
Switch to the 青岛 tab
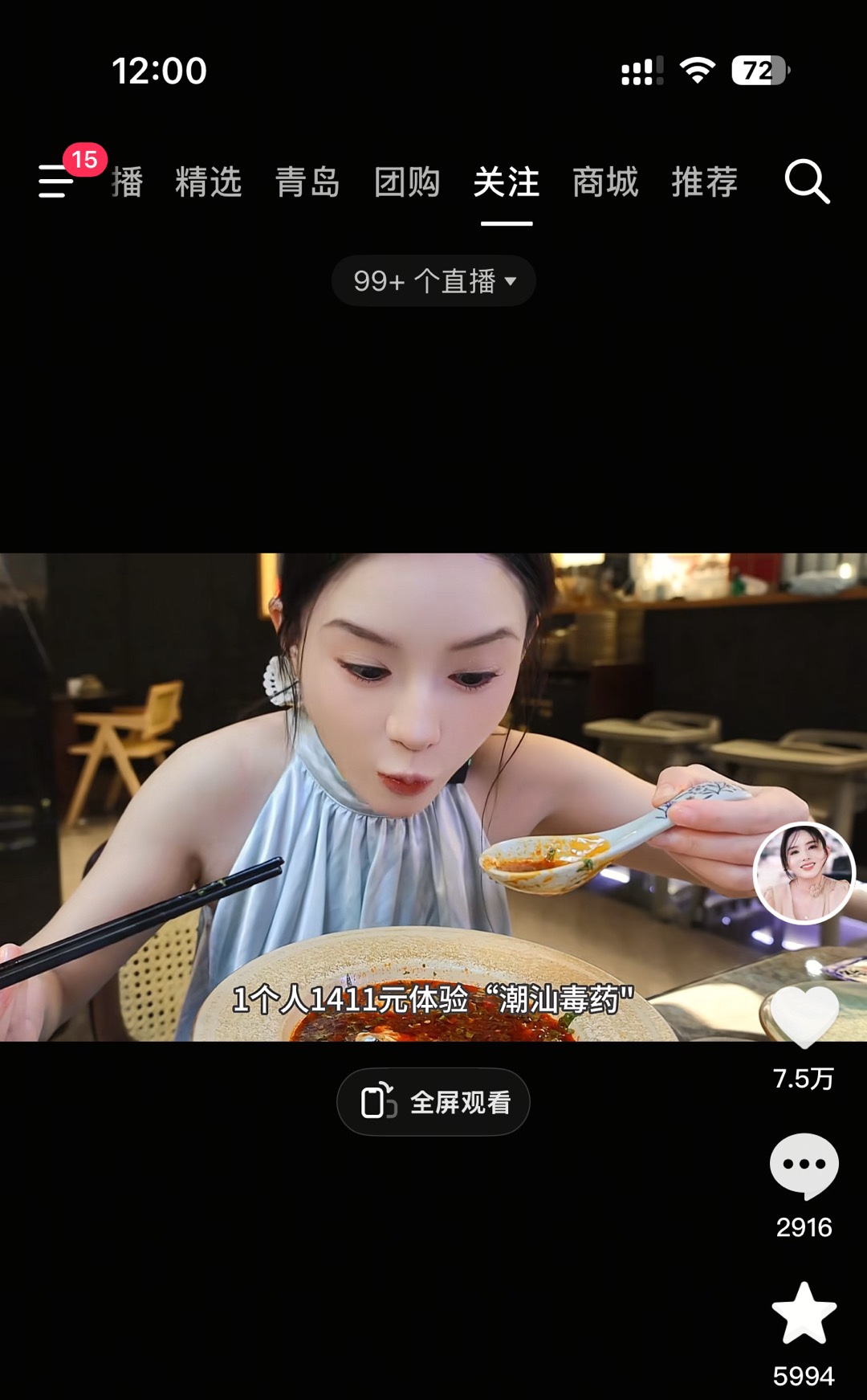[308, 182]
